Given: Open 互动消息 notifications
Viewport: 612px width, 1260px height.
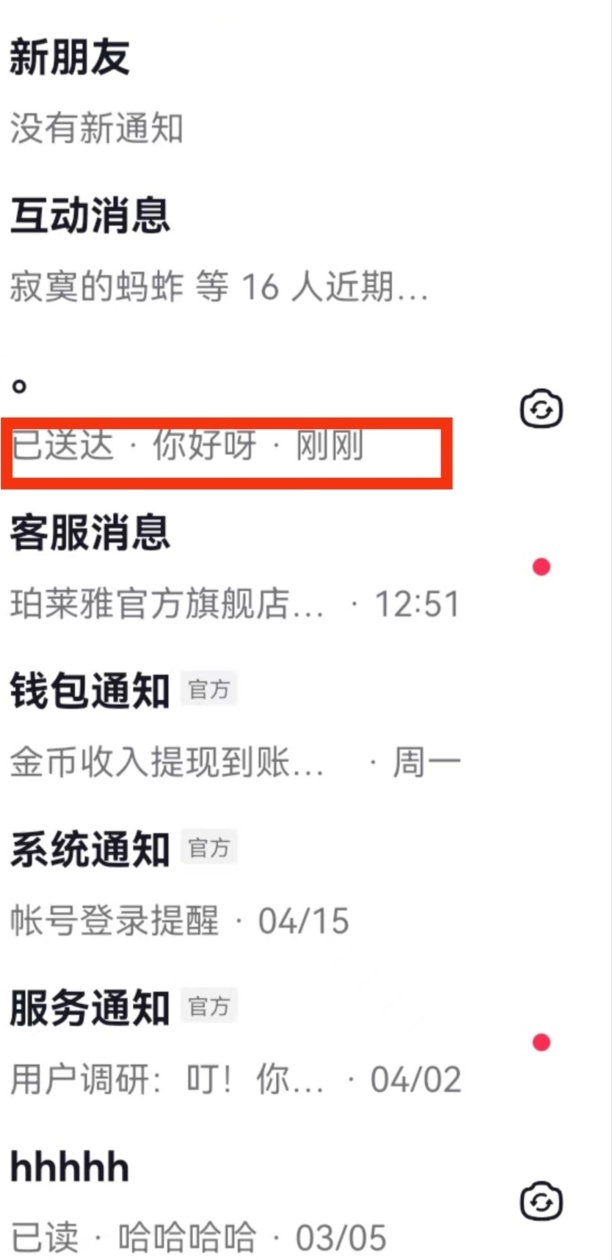Looking at the screenshot, I should pos(306,251).
